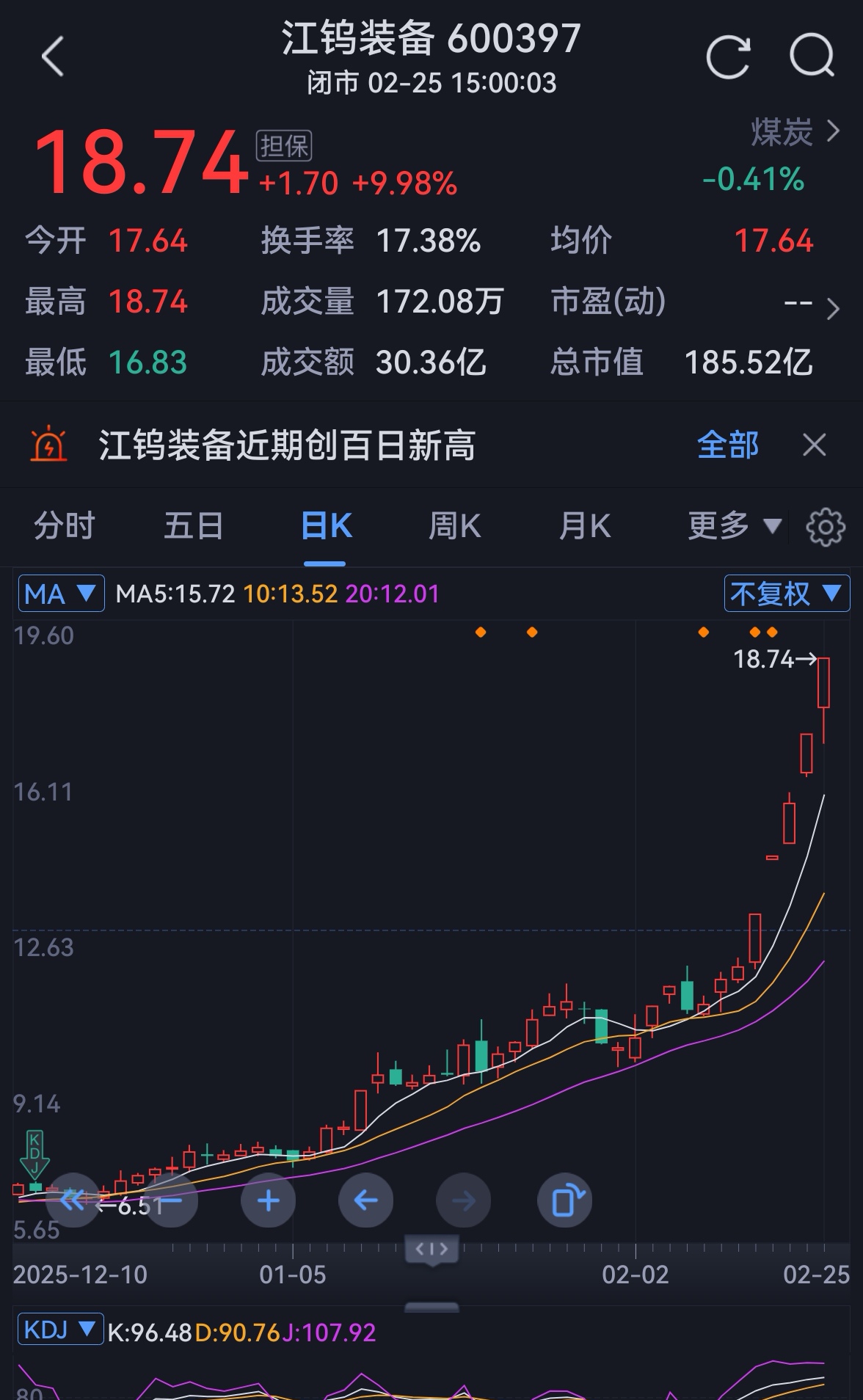Expand the 更多 chart period dropdown
Screen dimensions: 863x1400
click(x=734, y=526)
